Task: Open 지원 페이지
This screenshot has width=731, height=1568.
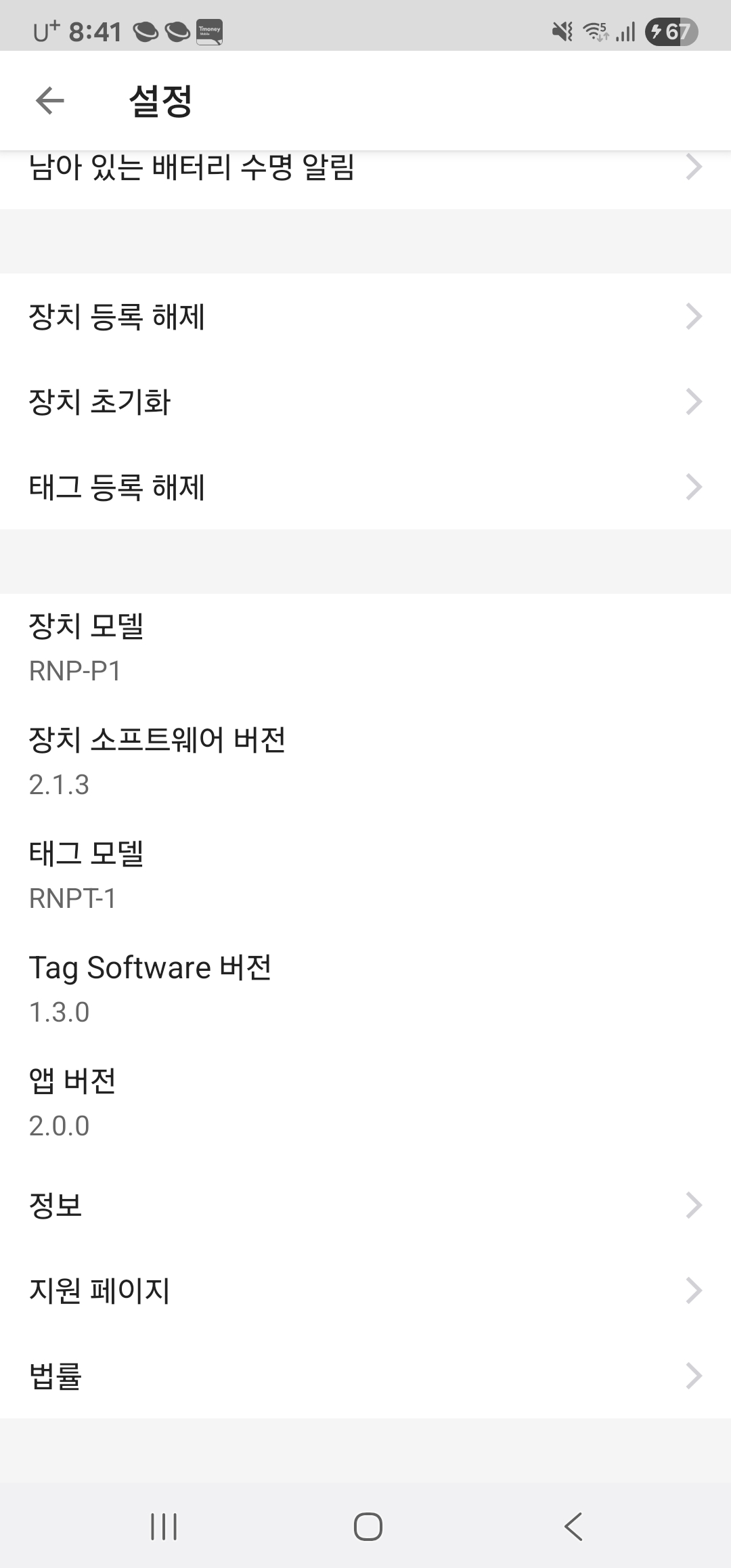Action: click(365, 1290)
